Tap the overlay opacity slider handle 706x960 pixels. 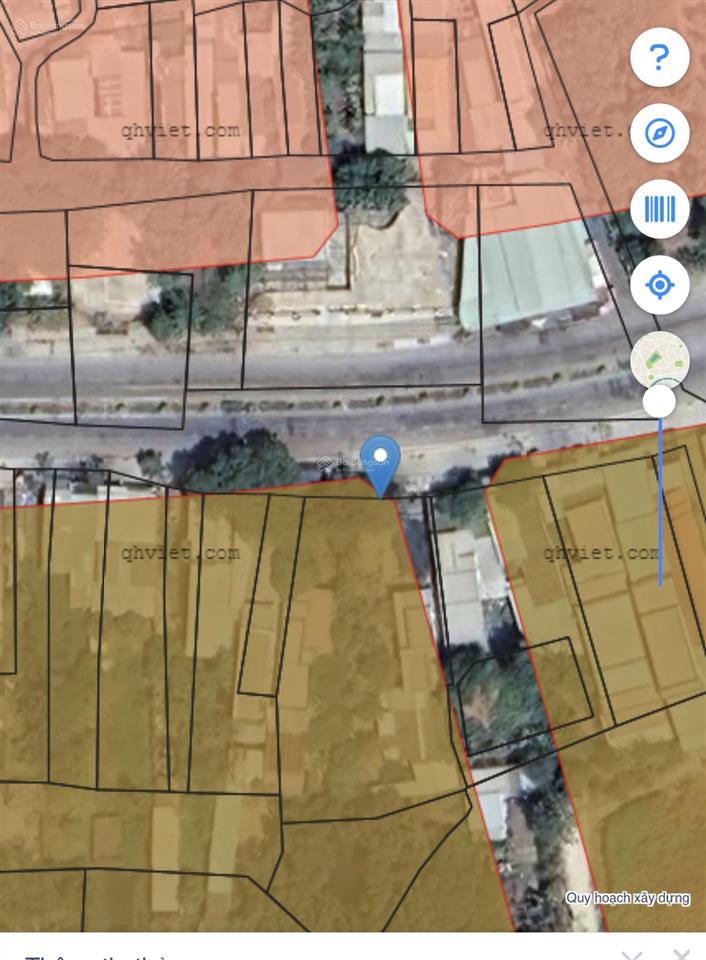[x=659, y=402]
